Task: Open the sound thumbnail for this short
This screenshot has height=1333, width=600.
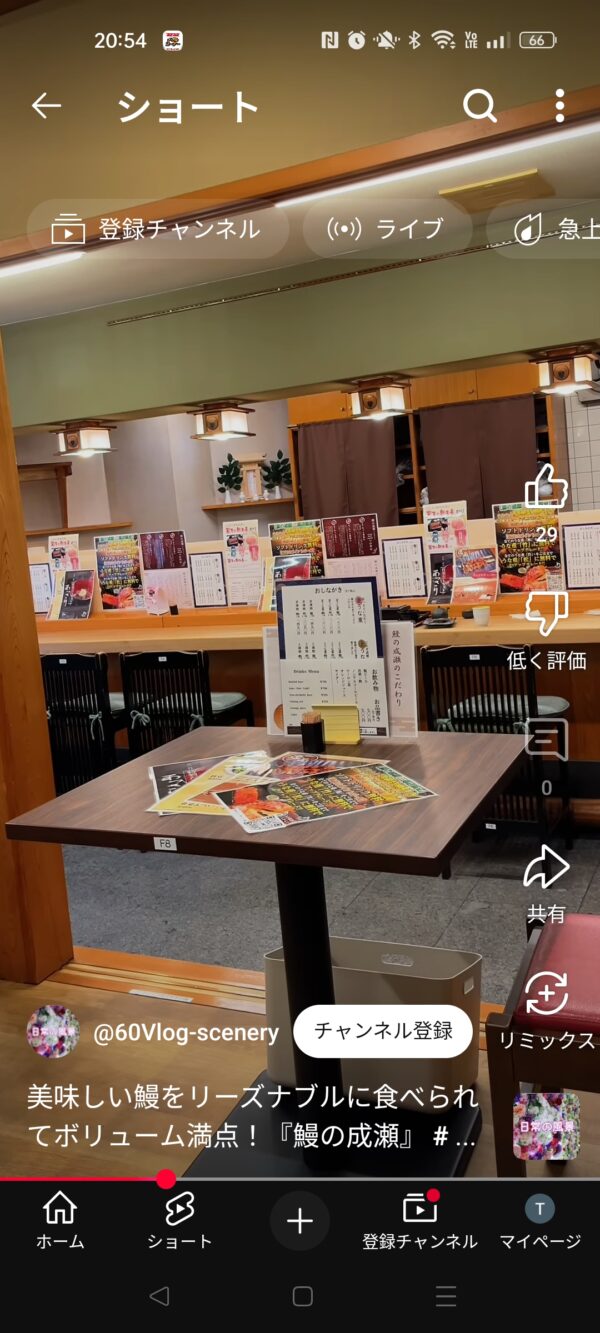Action: coord(546,1126)
